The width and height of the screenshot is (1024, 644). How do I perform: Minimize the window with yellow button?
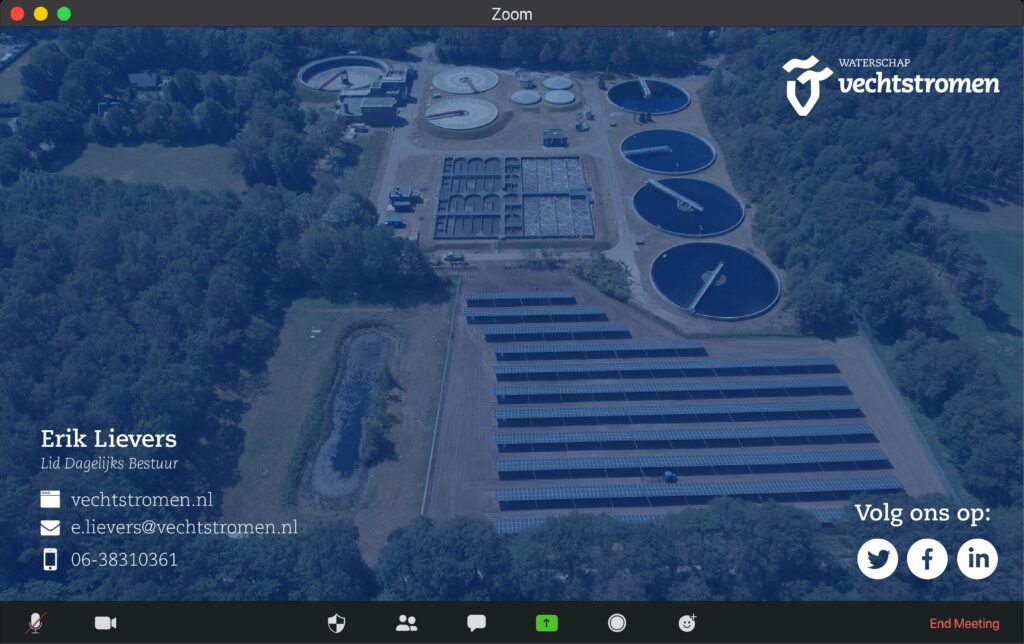[x=41, y=14]
